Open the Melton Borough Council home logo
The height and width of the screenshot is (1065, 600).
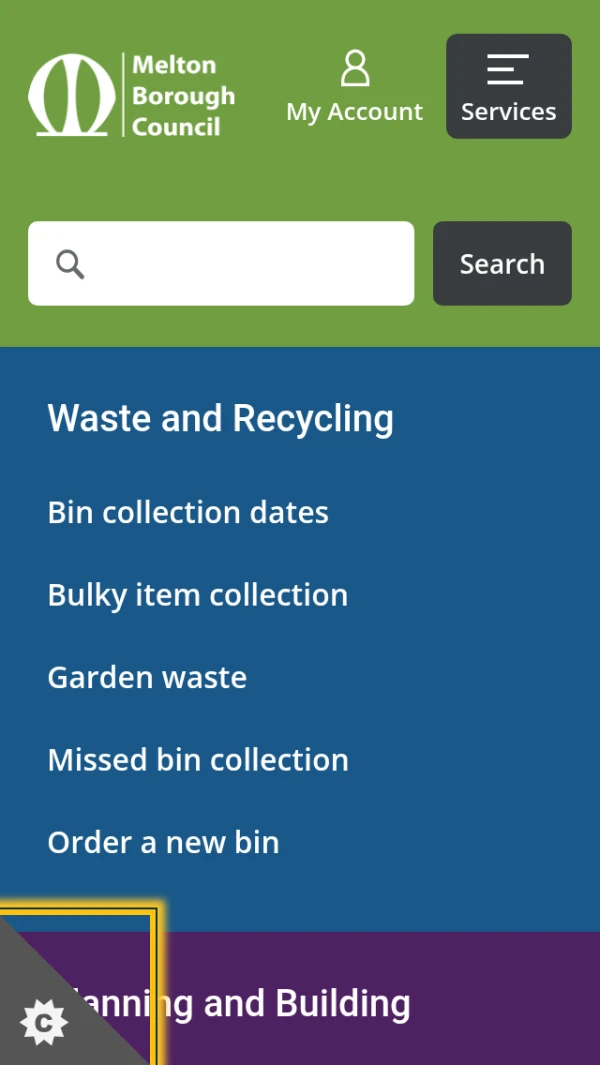(132, 95)
